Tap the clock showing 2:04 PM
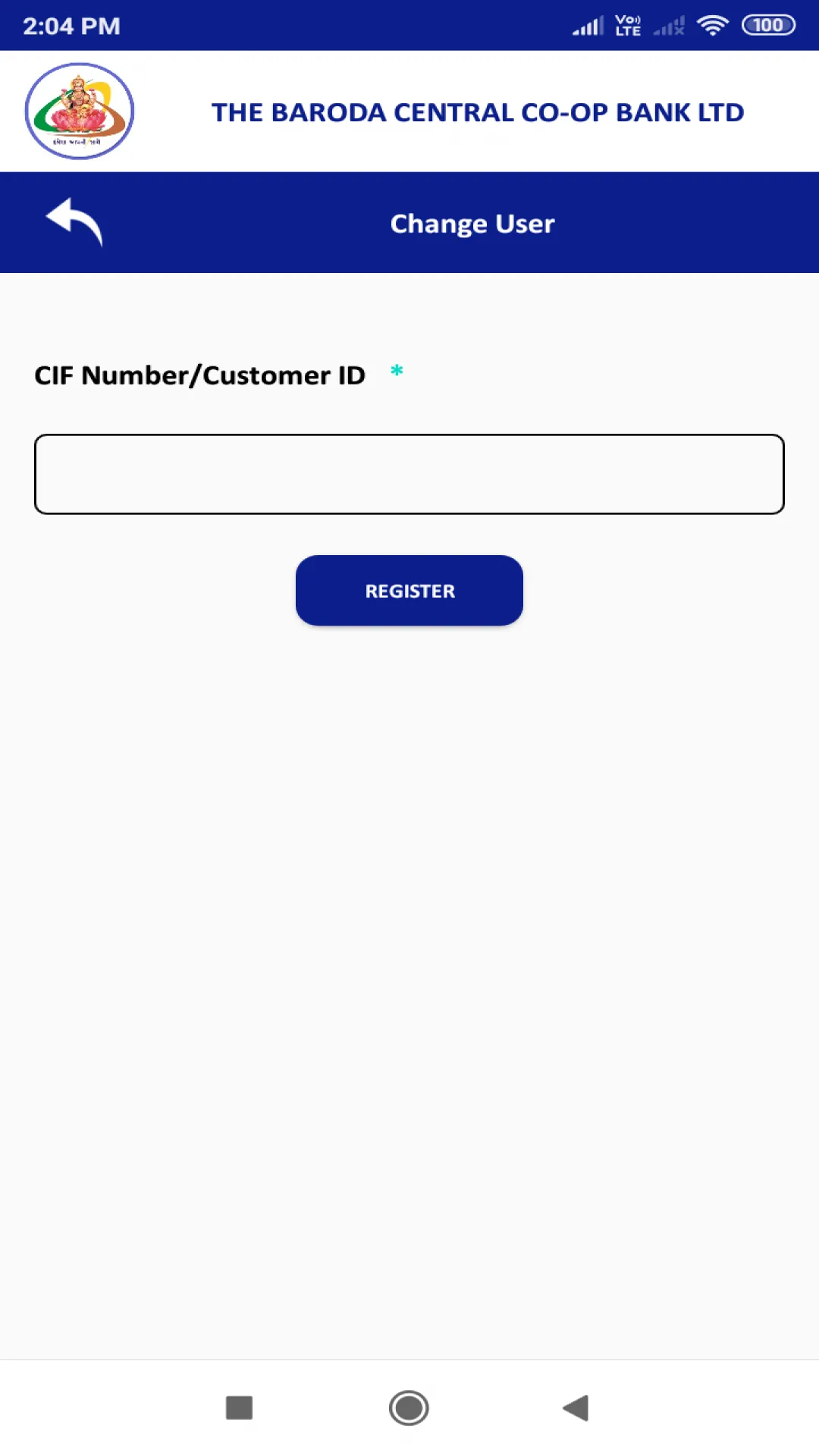This screenshot has height=1456, width=819. click(x=72, y=26)
